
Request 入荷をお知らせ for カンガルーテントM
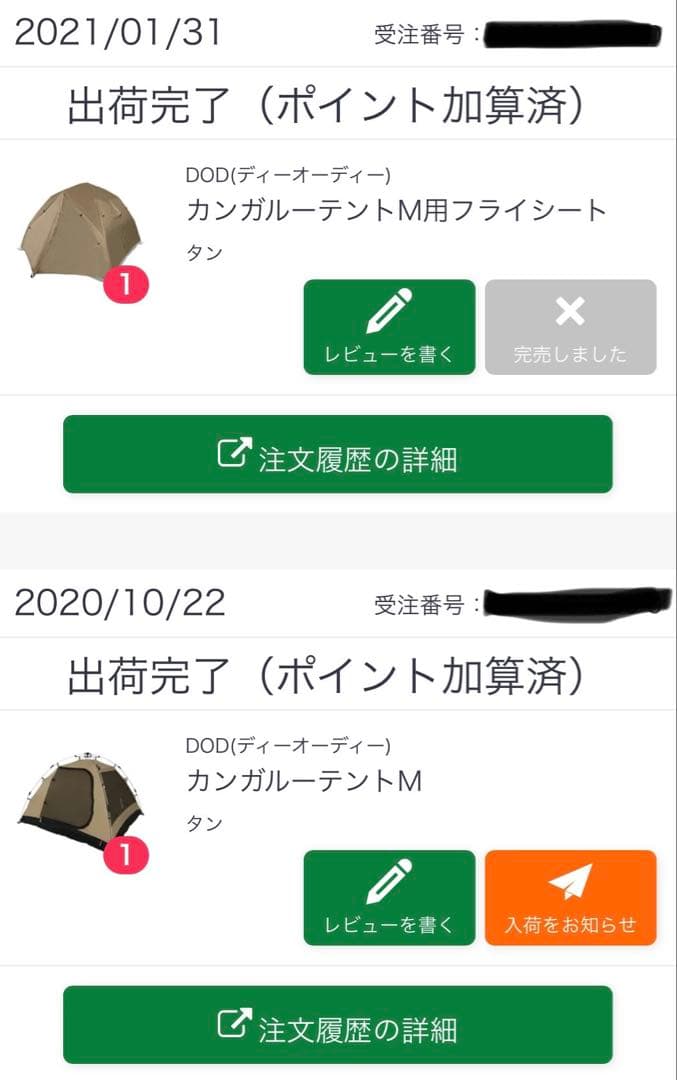coord(570,898)
